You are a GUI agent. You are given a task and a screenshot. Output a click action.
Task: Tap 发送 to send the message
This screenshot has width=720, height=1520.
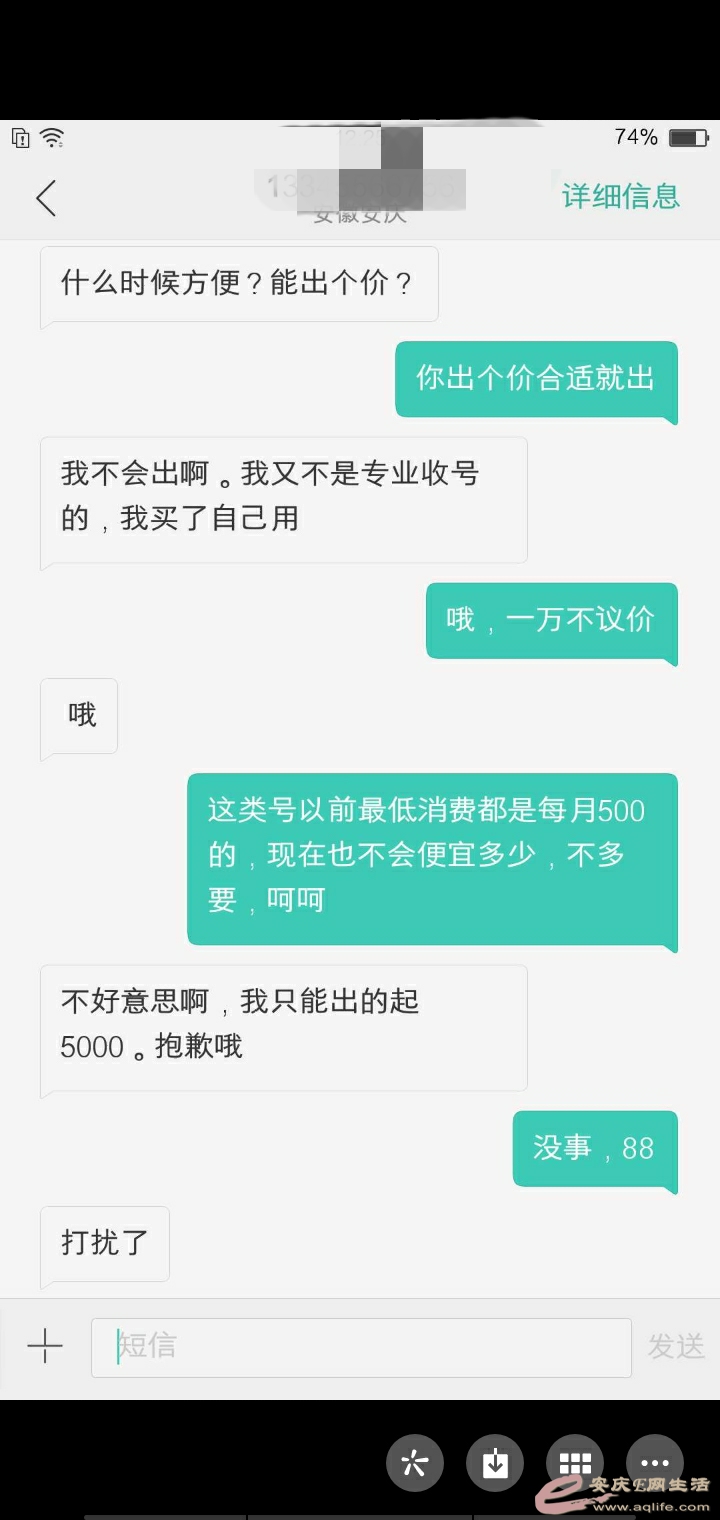pyautogui.click(x=676, y=1347)
